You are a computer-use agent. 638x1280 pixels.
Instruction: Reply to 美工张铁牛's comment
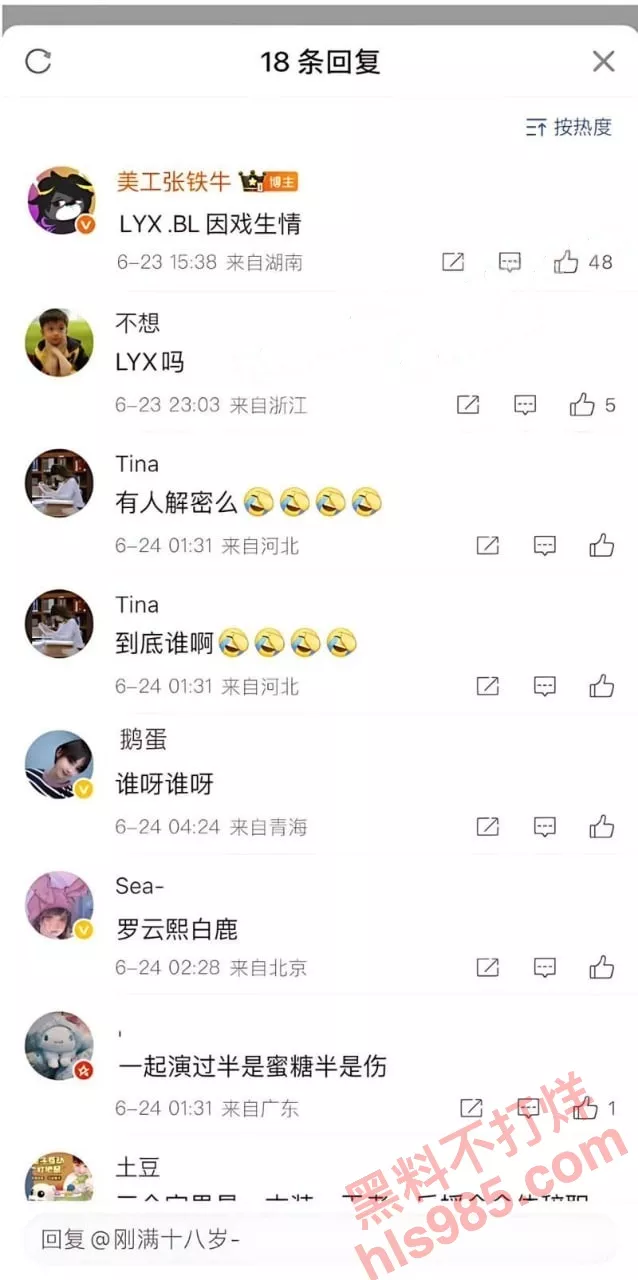tap(510, 263)
